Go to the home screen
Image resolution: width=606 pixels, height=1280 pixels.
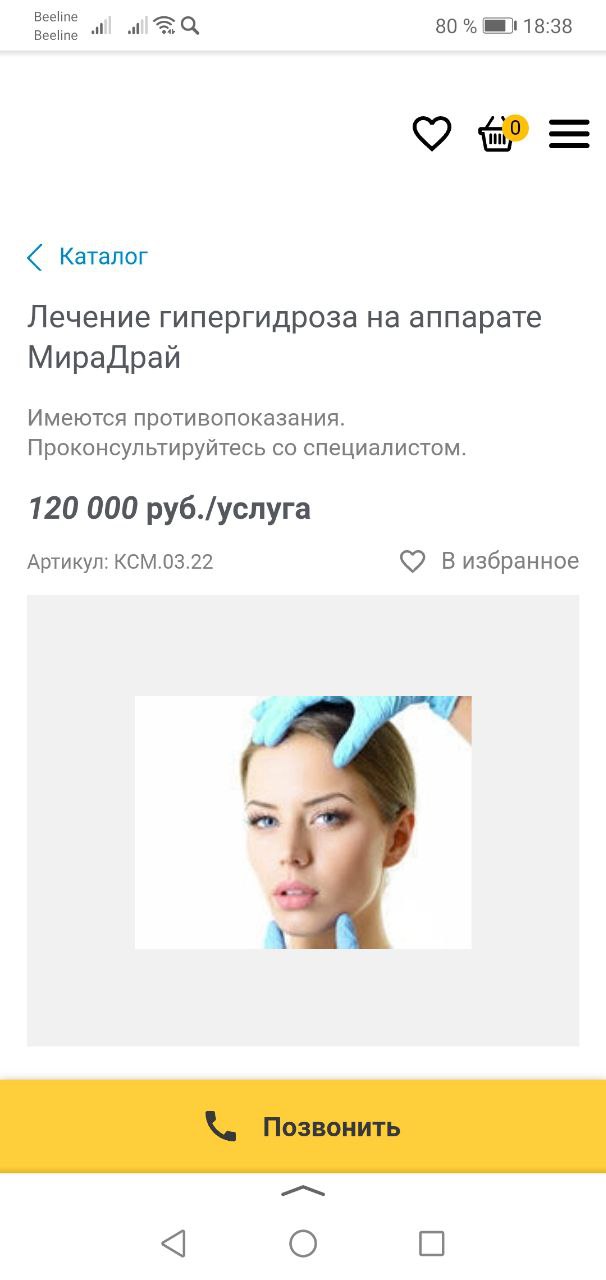303,1243
